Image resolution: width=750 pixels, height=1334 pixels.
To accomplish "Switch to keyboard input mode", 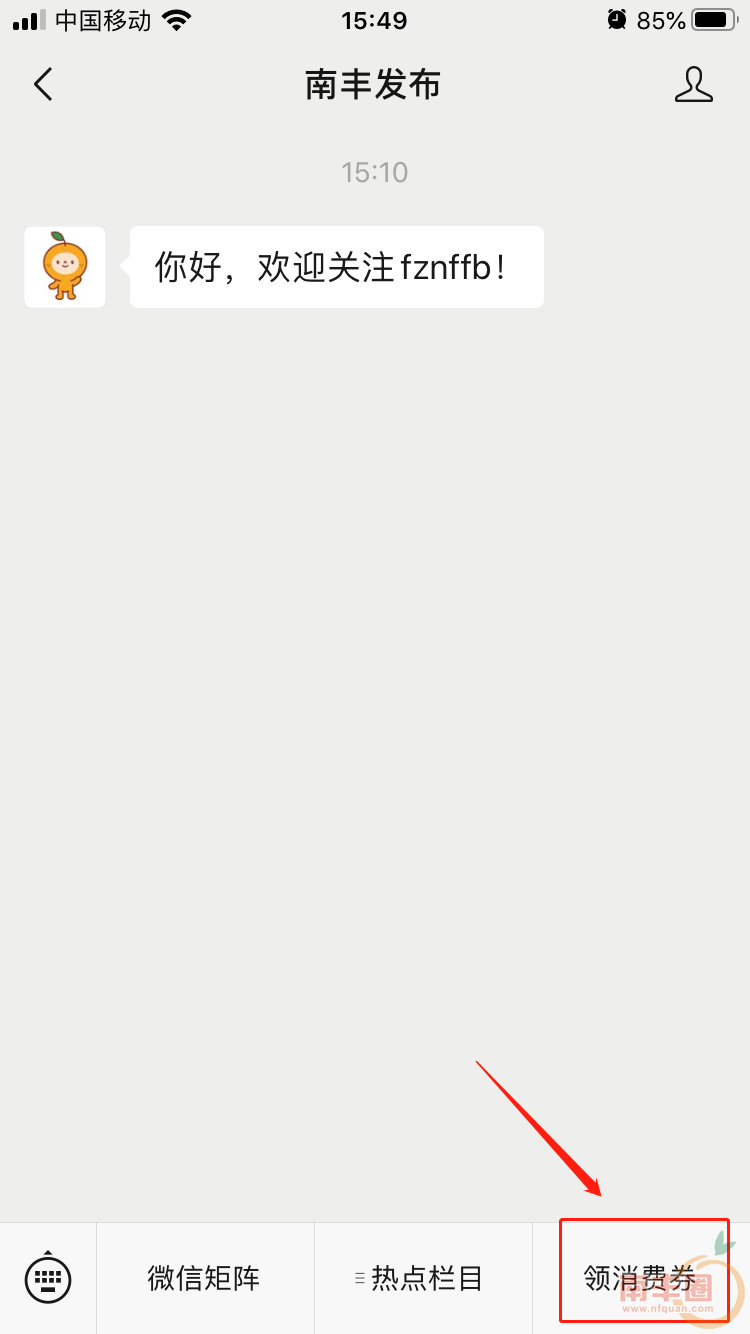I will [x=48, y=1277].
